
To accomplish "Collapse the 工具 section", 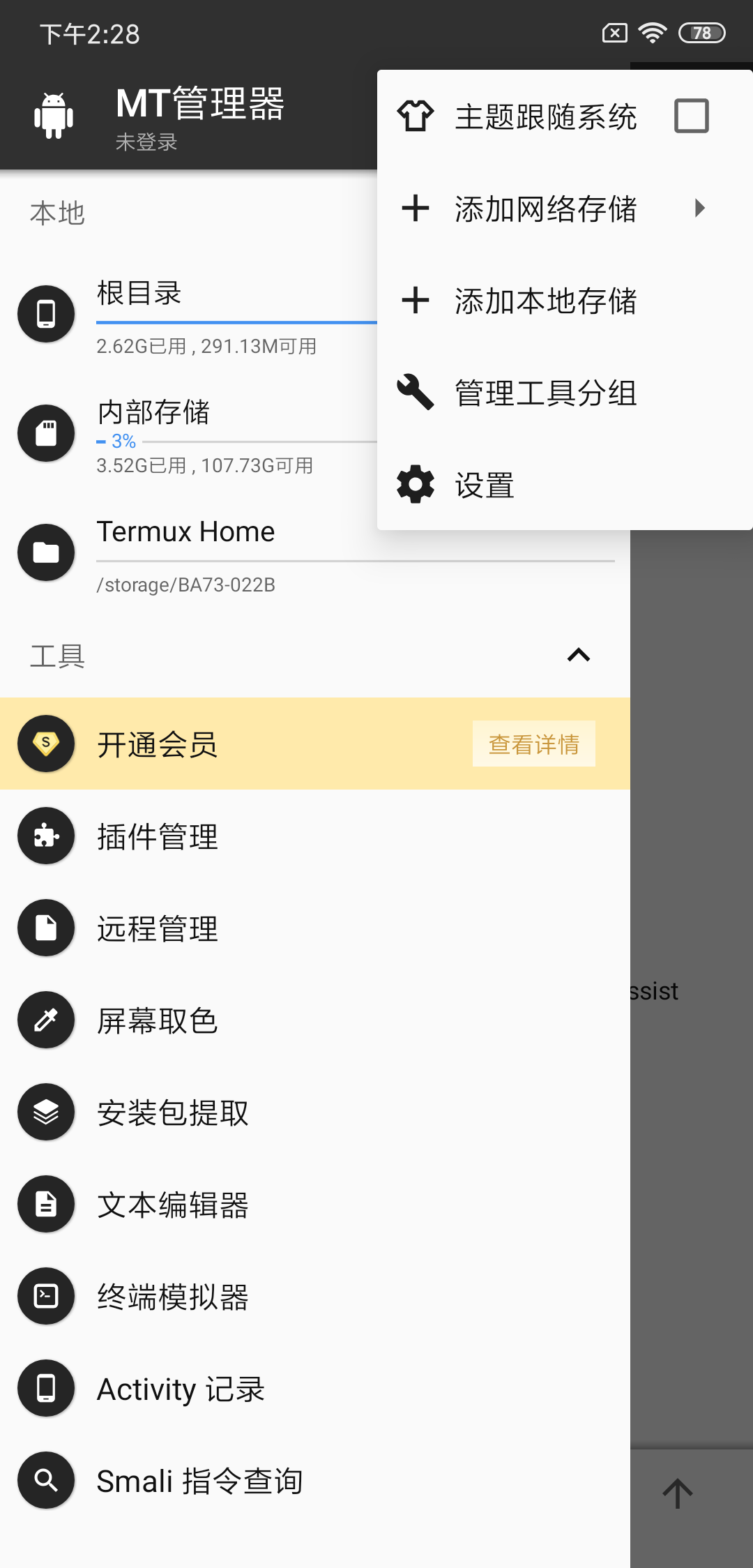I will coord(578,655).
